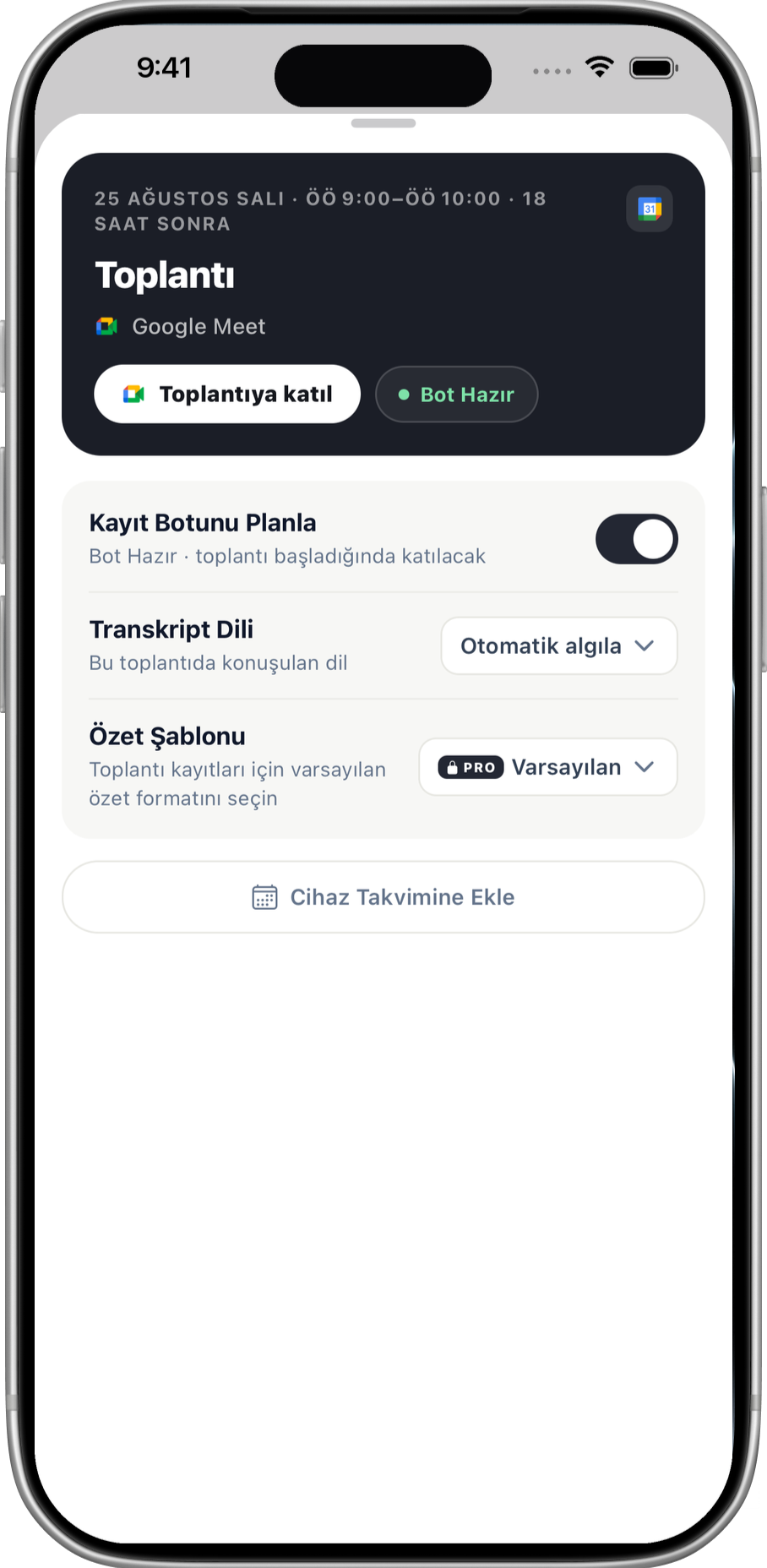Expand the Otomatik algıla language dropdown
The height and width of the screenshot is (1568, 767).
pos(559,646)
